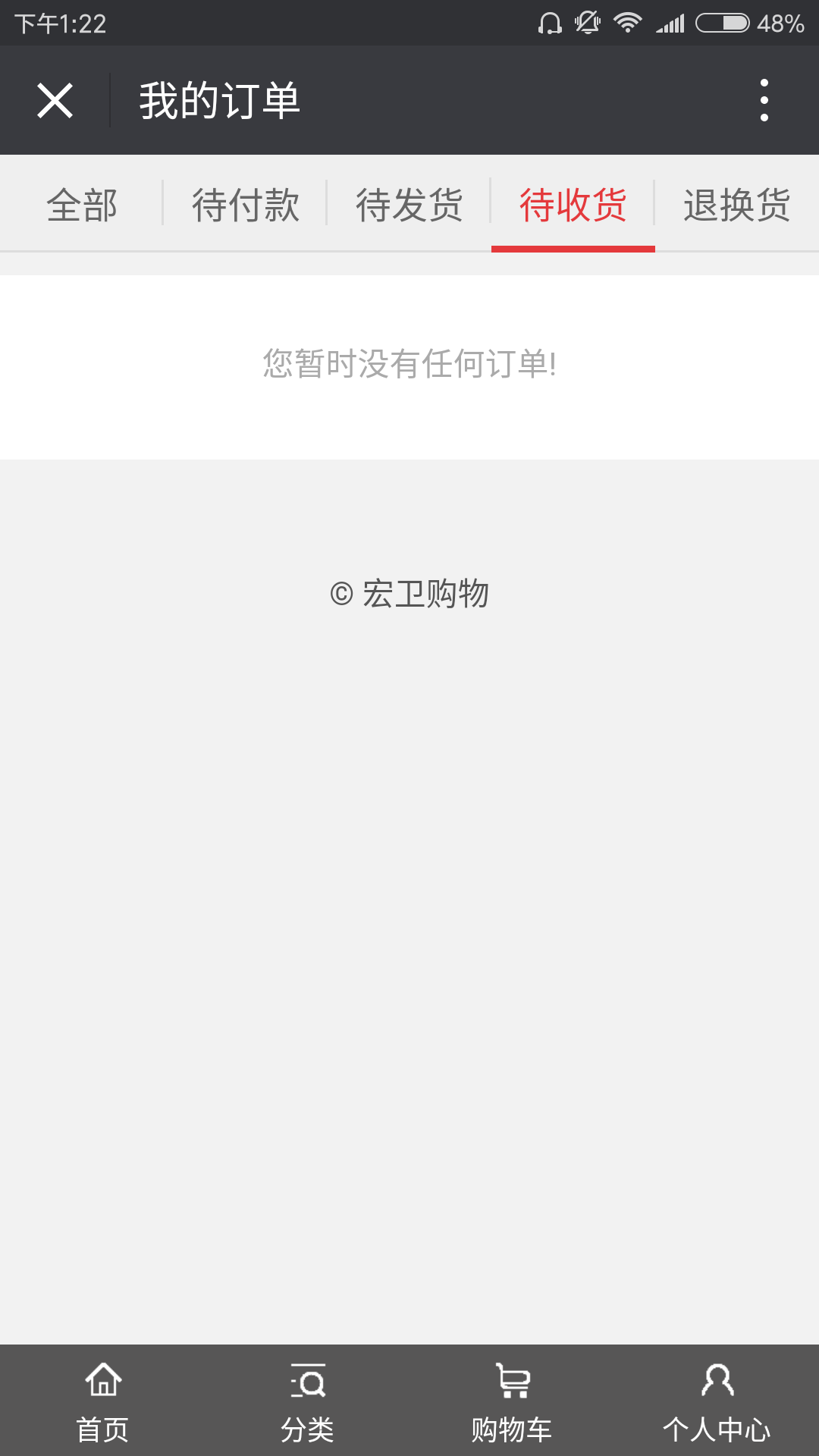Screen dimensions: 819x1456
Task: Select the 待付款 tab
Action: pos(246,206)
